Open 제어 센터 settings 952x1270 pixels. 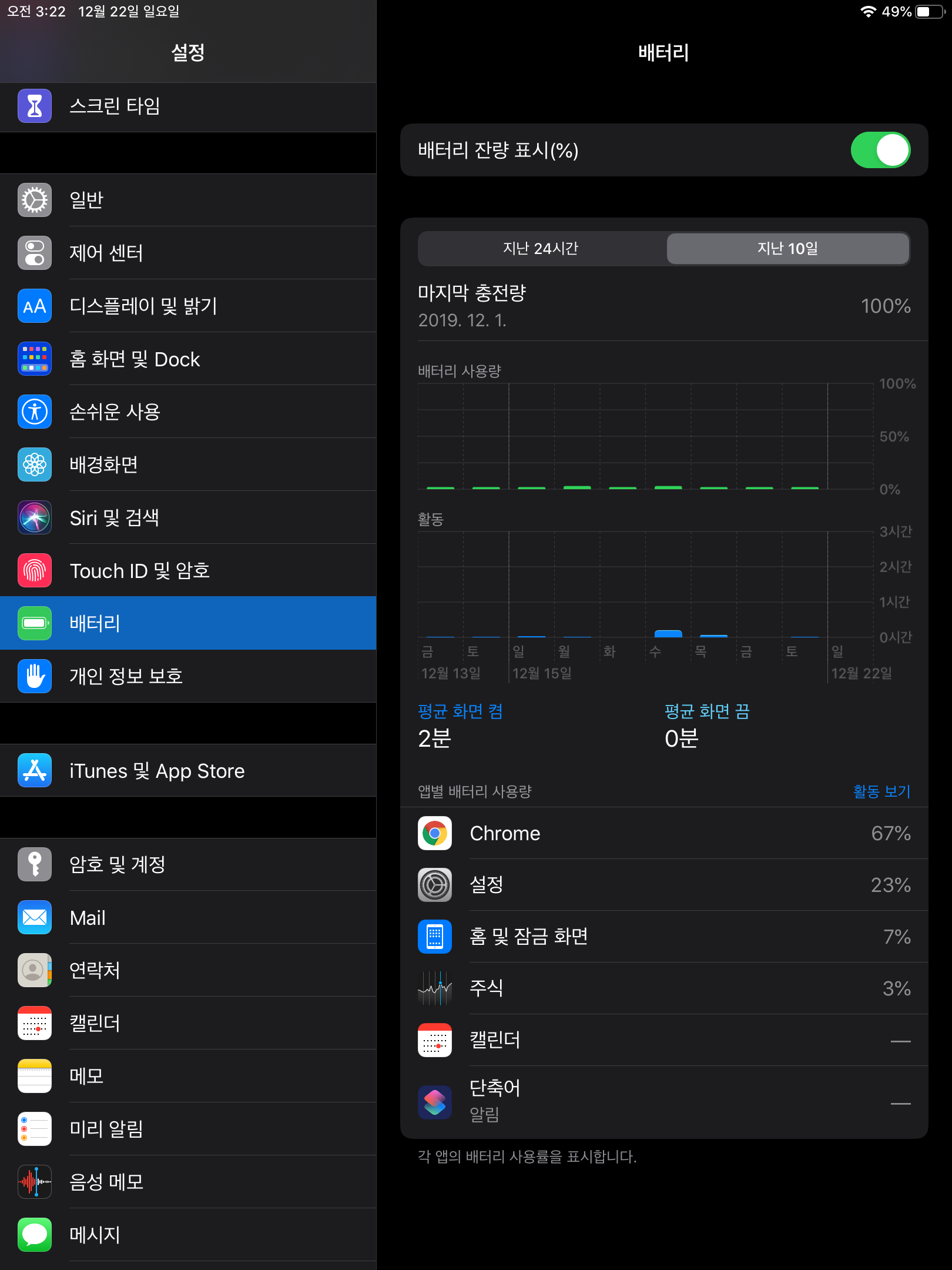188,253
